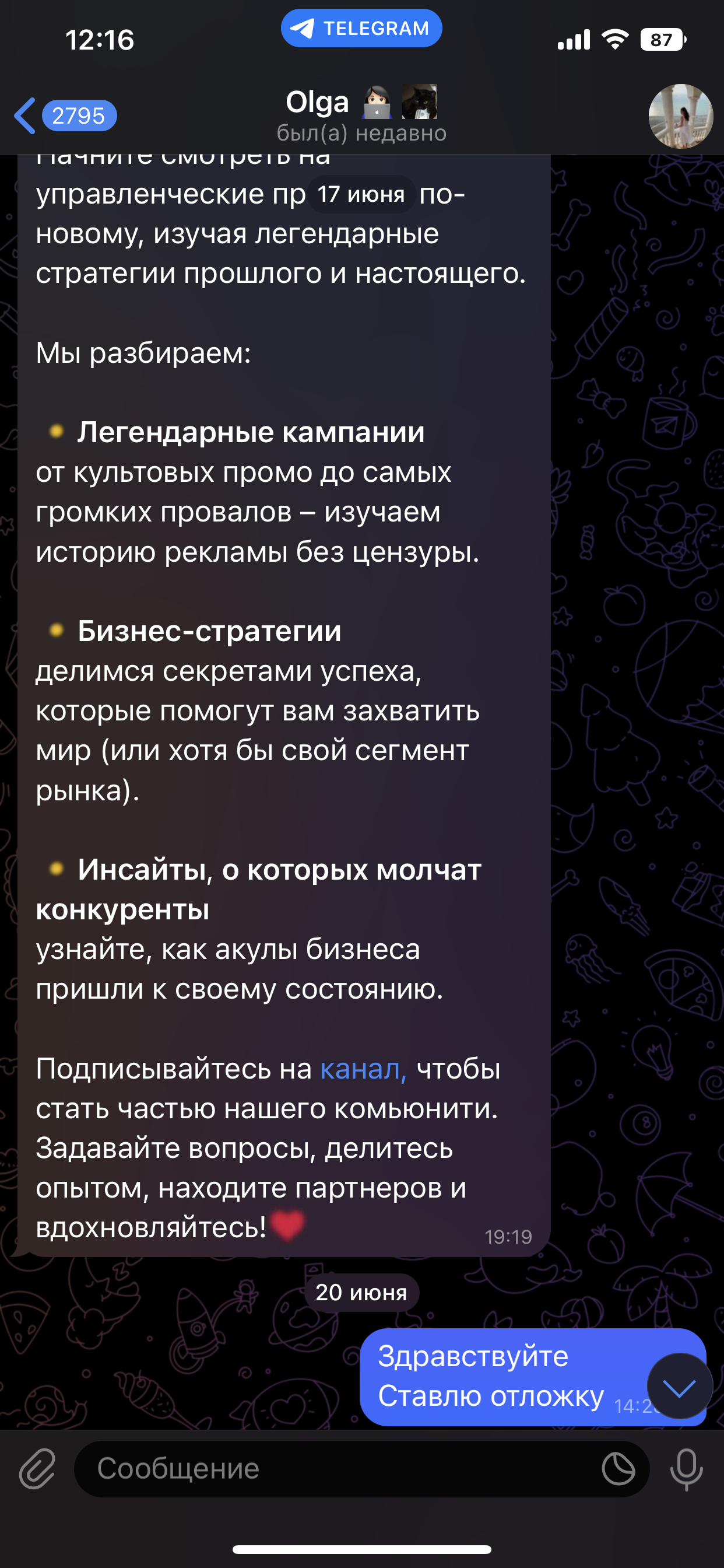Open Olga's profile photo

coord(680,116)
